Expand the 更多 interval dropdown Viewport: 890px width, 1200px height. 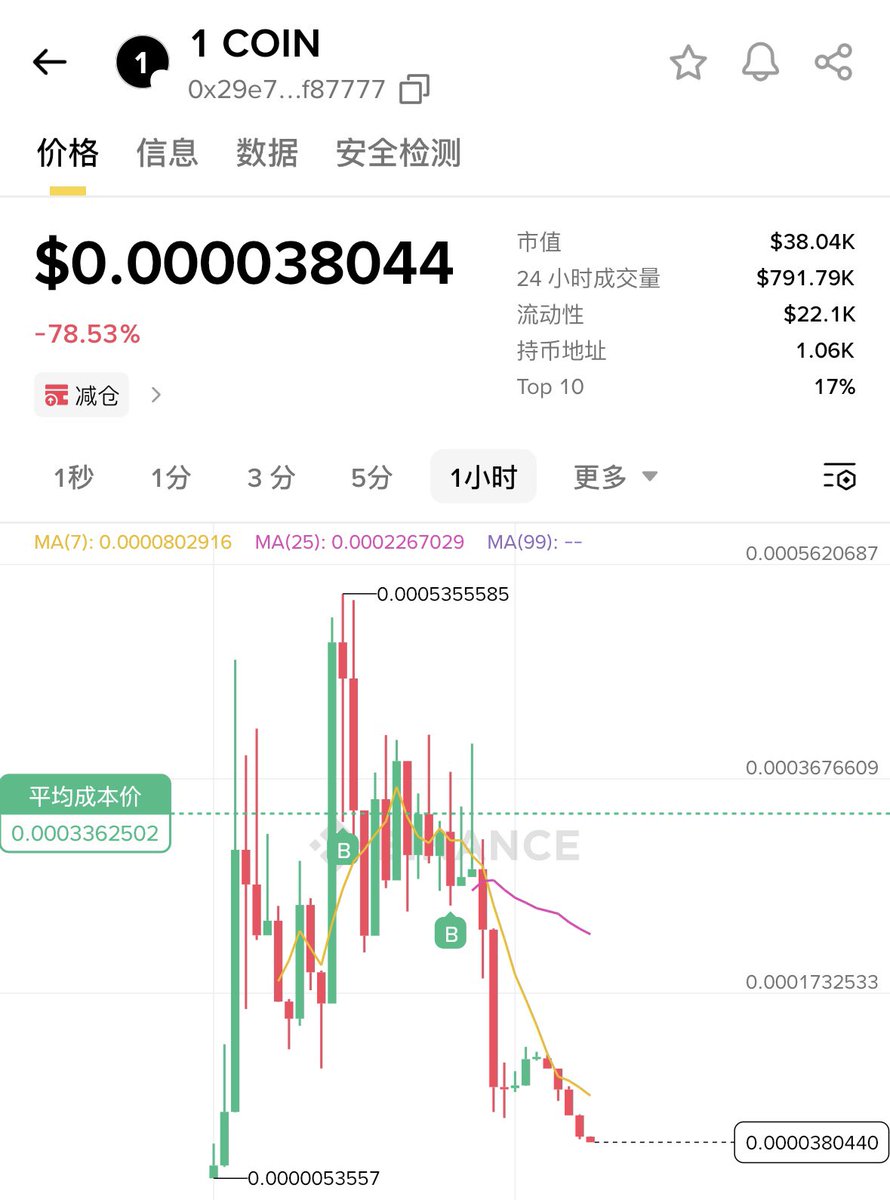point(615,477)
